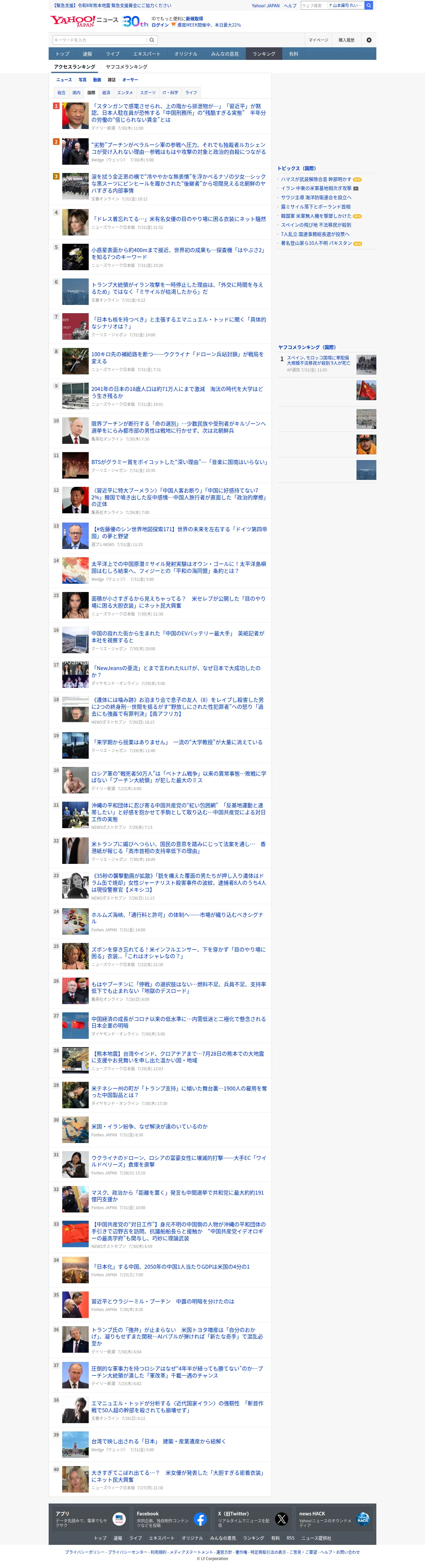This screenshot has width=425, height=1568.
Task: Open the ランキング navigation tab
Action: (264, 54)
